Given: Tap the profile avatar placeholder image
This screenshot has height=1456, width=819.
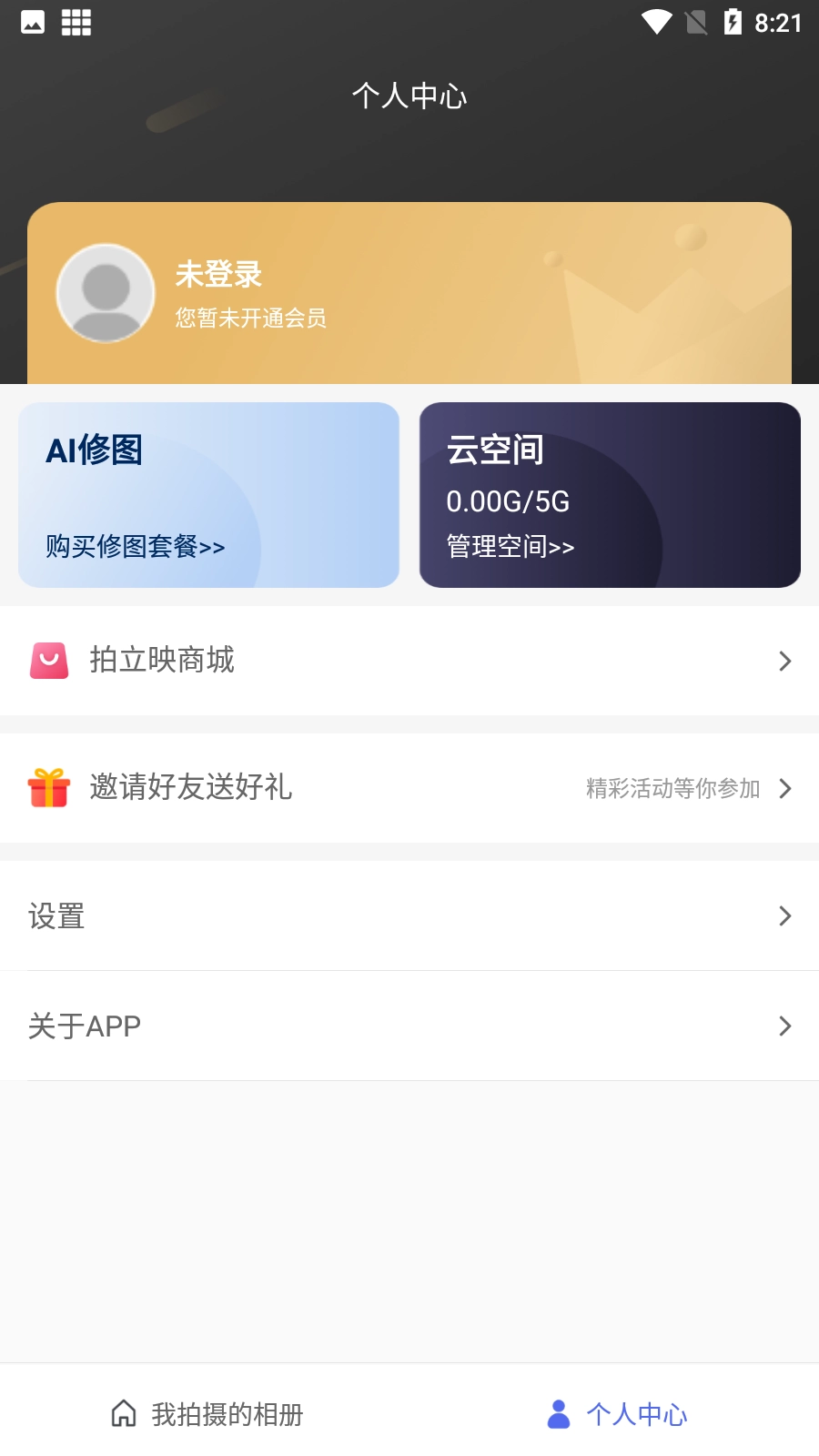Looking at the screenshot, I should click(106, 293).
